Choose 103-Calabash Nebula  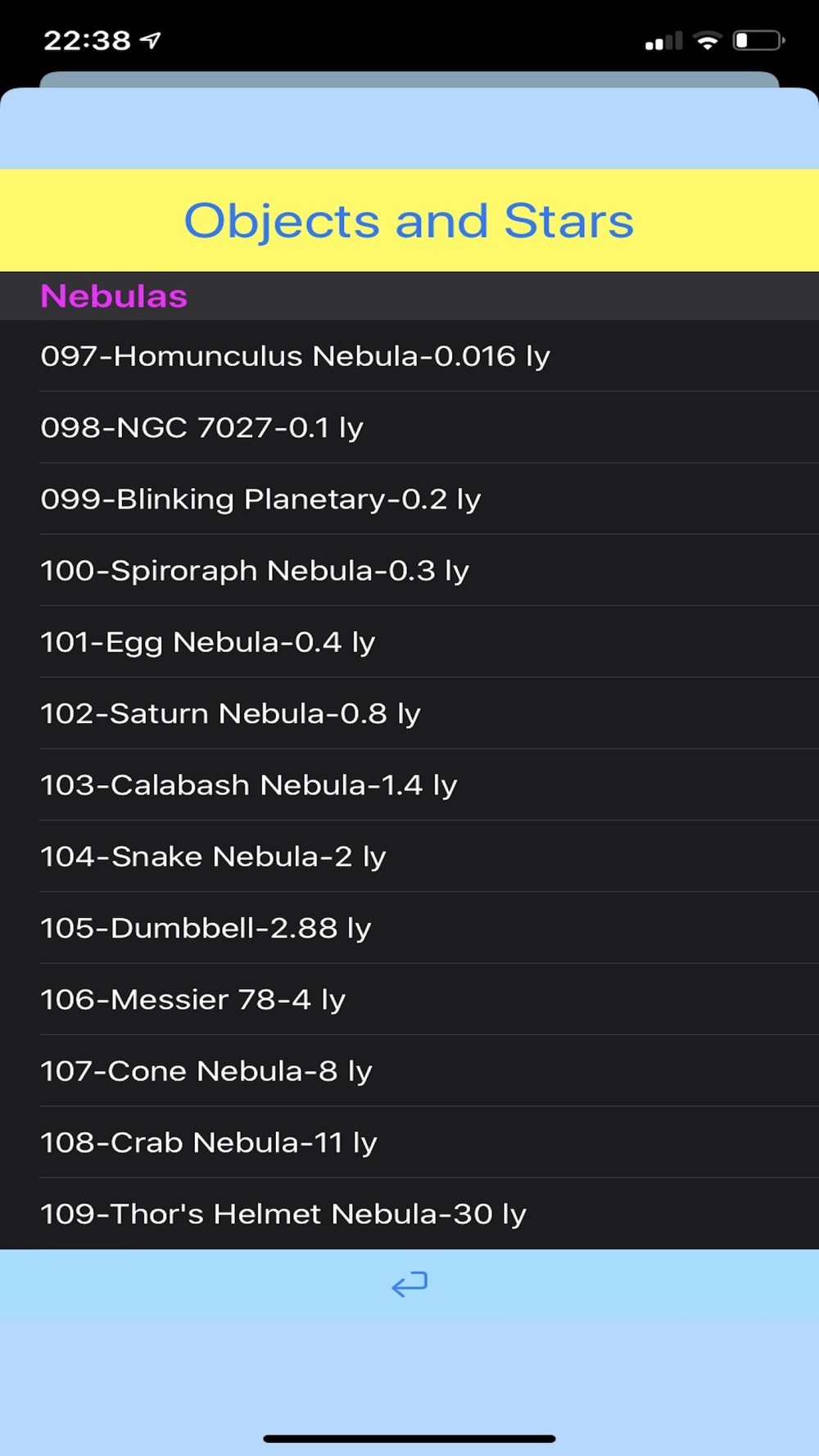pyautogui.click(x=409, y=785)
